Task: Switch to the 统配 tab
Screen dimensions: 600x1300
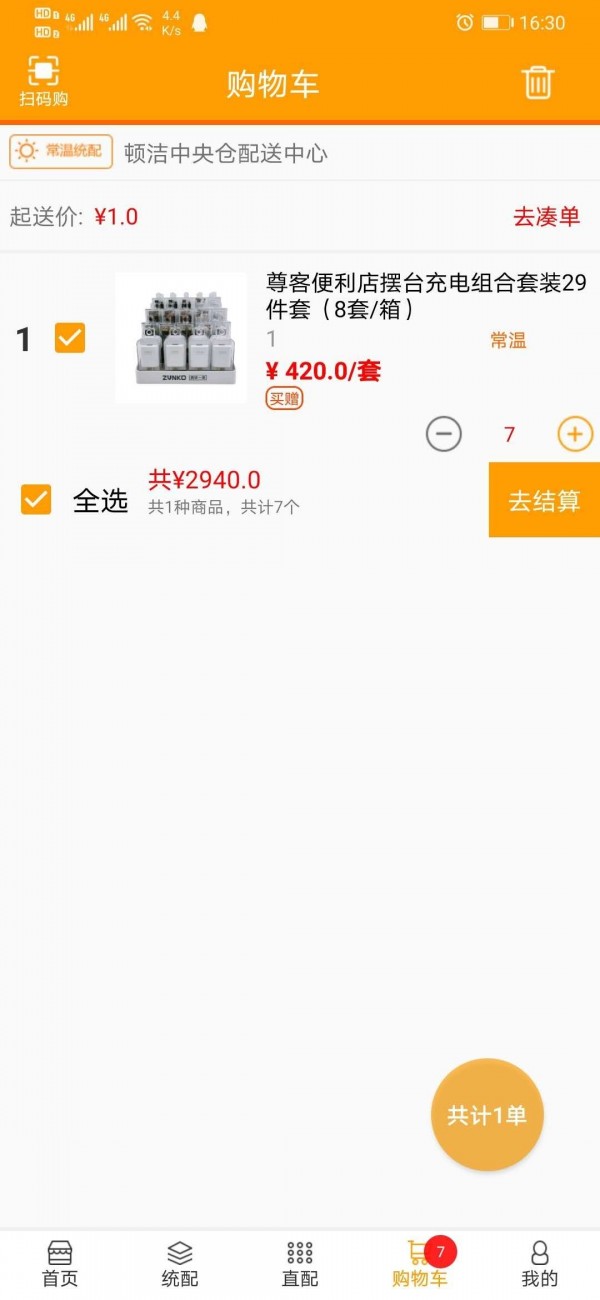Action: pyautogui.click(x=180, y=1264)
